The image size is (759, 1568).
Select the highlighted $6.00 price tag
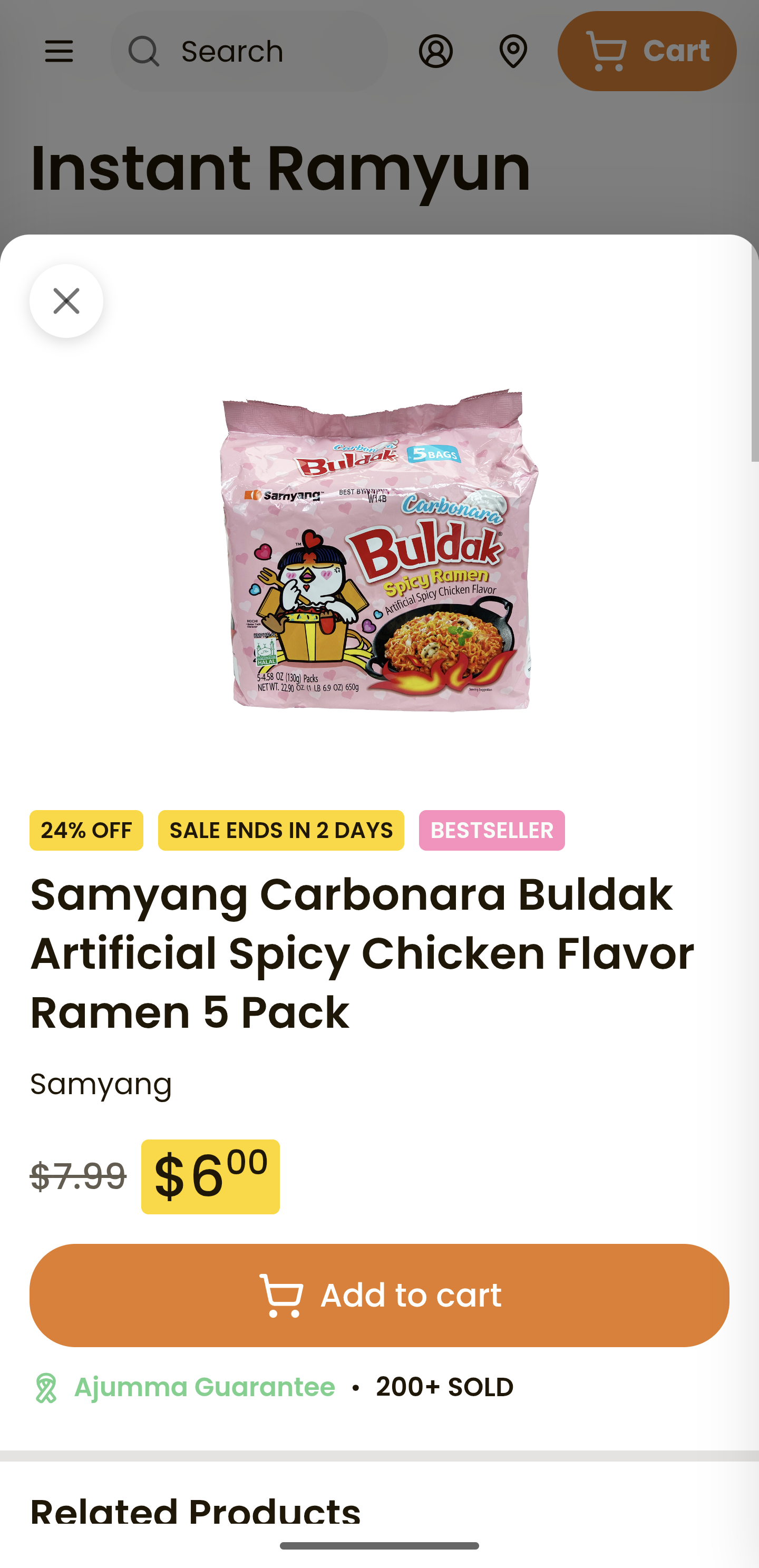(210, 1175)
